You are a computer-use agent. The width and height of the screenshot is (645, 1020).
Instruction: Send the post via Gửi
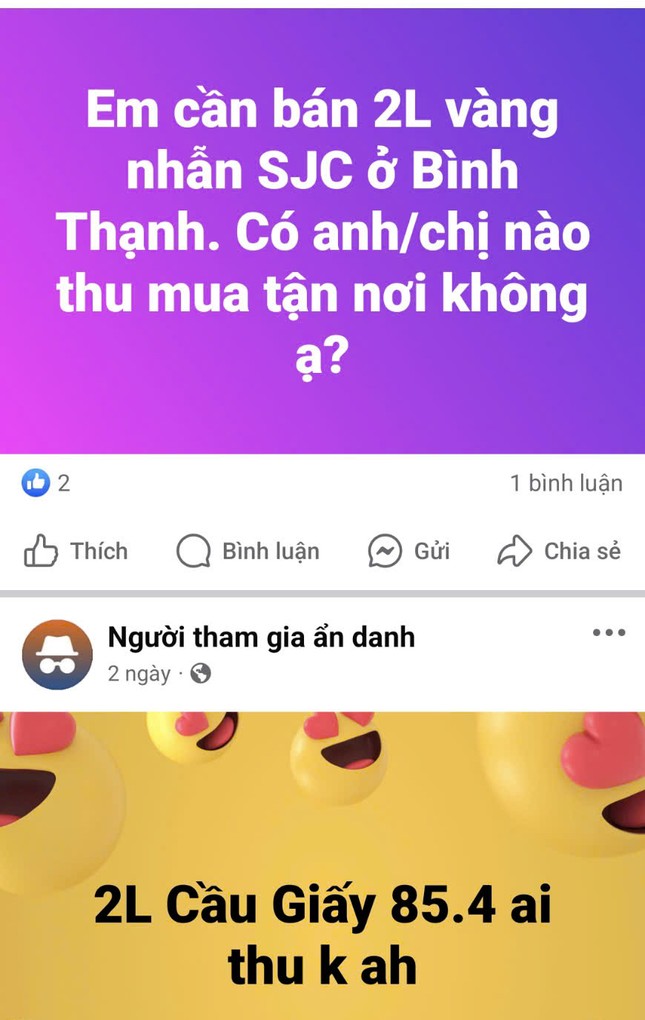pos(409,551)
